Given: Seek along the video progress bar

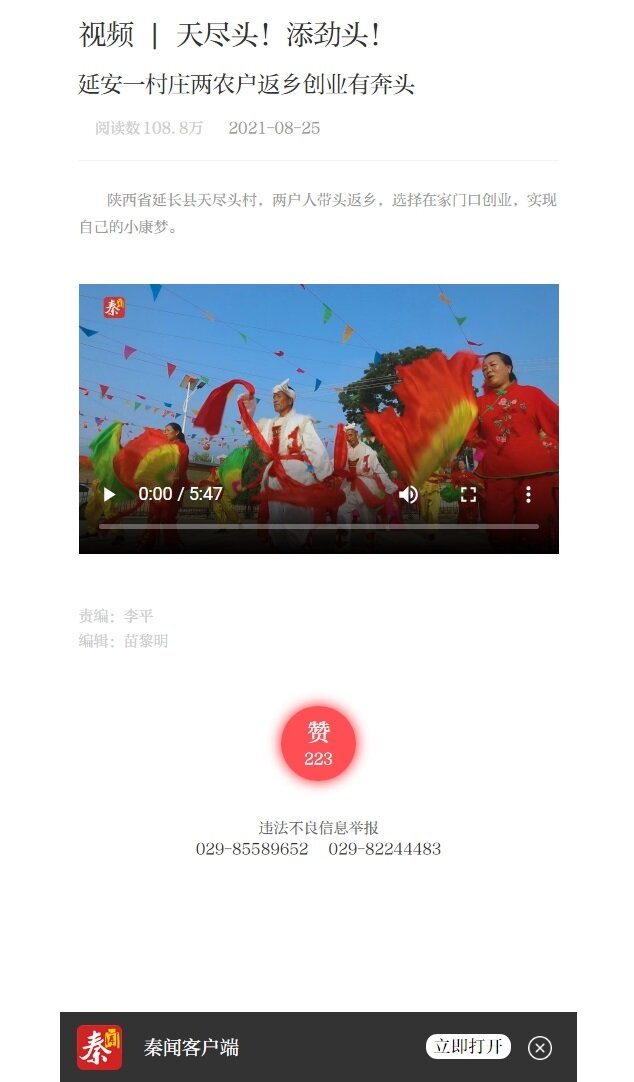Looking at the screenshot, I should click(x=318, y=526).
